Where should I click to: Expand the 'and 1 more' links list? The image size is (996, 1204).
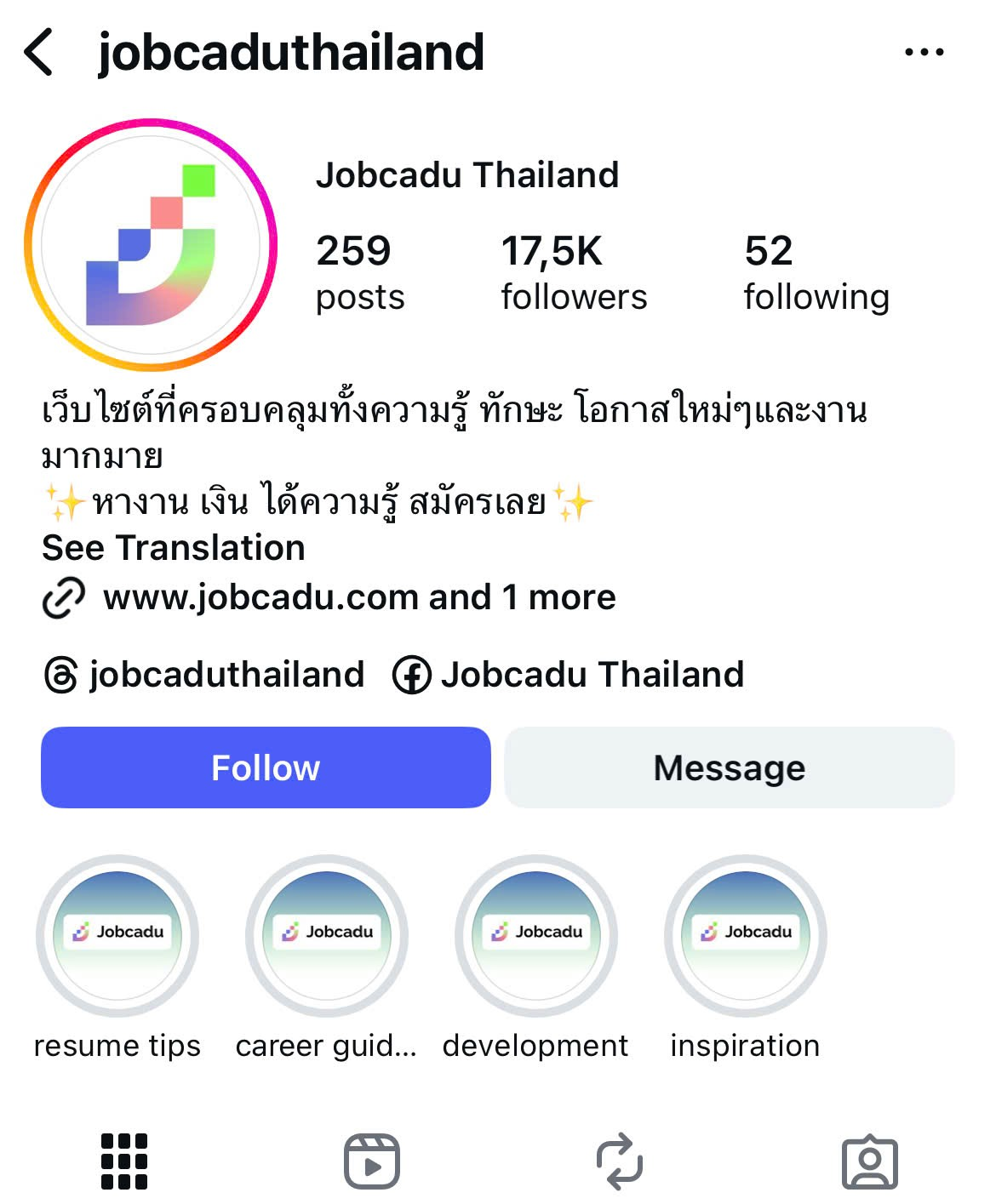pos(545,597)
